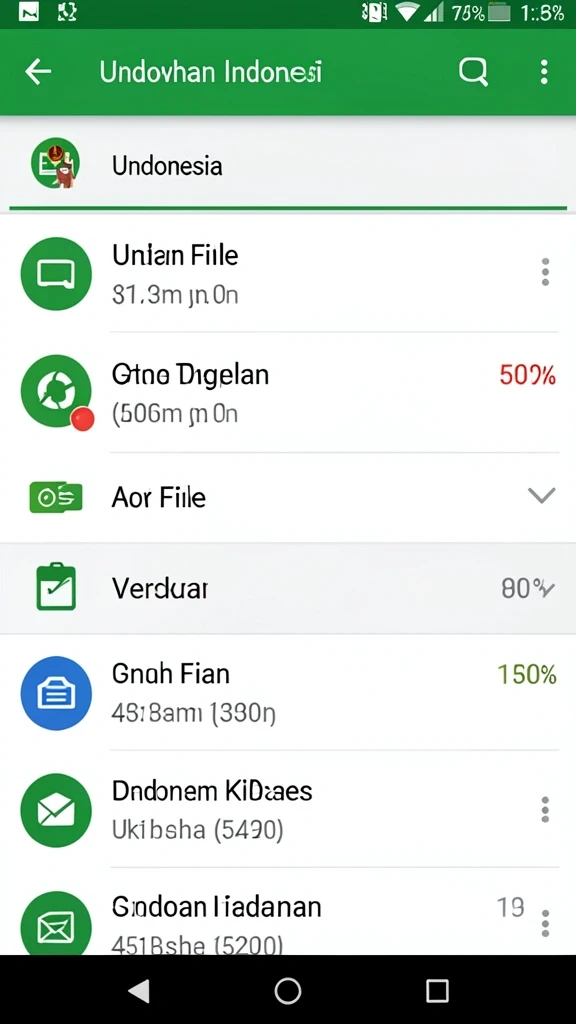This screenshot has width=576, height=1024.
Task: Open the app bar overflow menu
Action: pyautogui.click(x=544, y=72)
